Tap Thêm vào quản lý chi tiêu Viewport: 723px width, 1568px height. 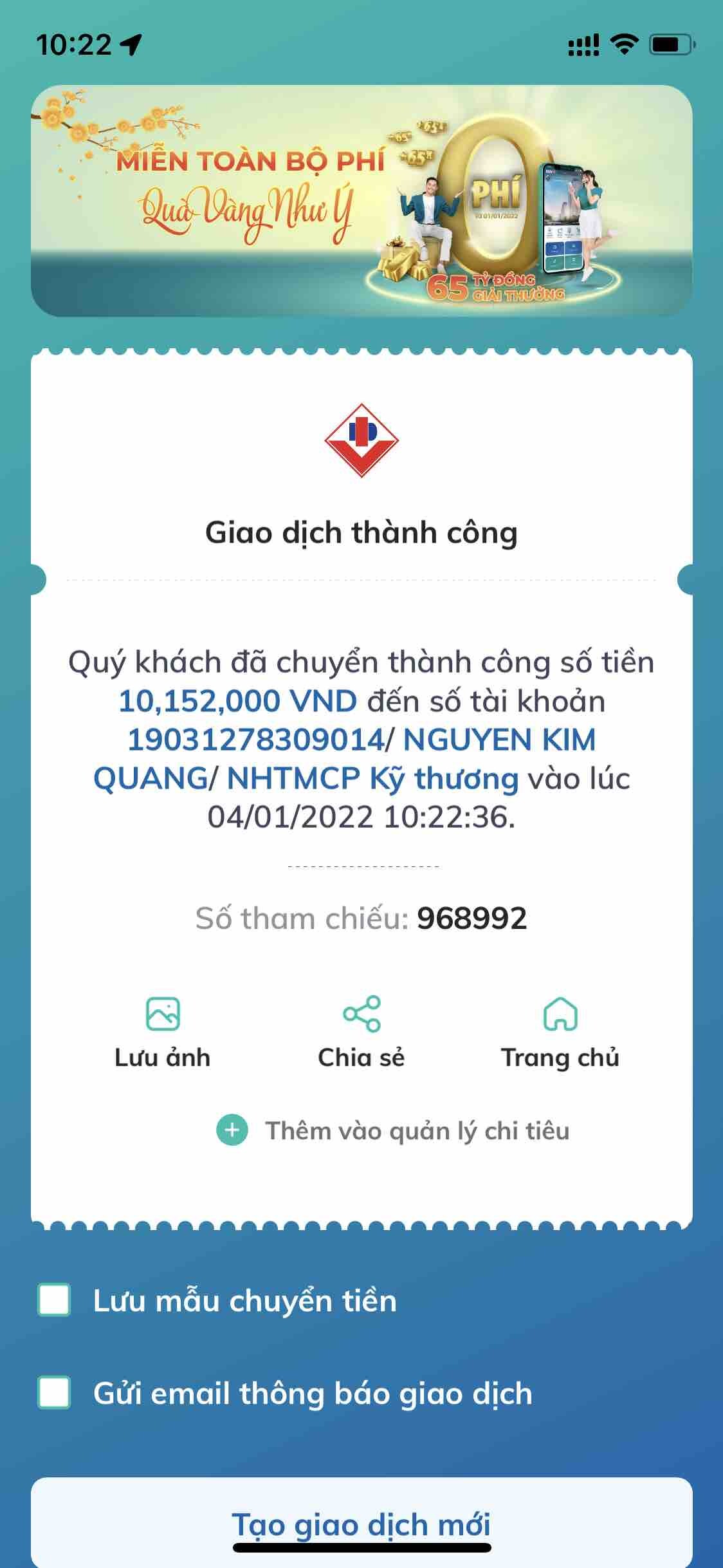394,1130
